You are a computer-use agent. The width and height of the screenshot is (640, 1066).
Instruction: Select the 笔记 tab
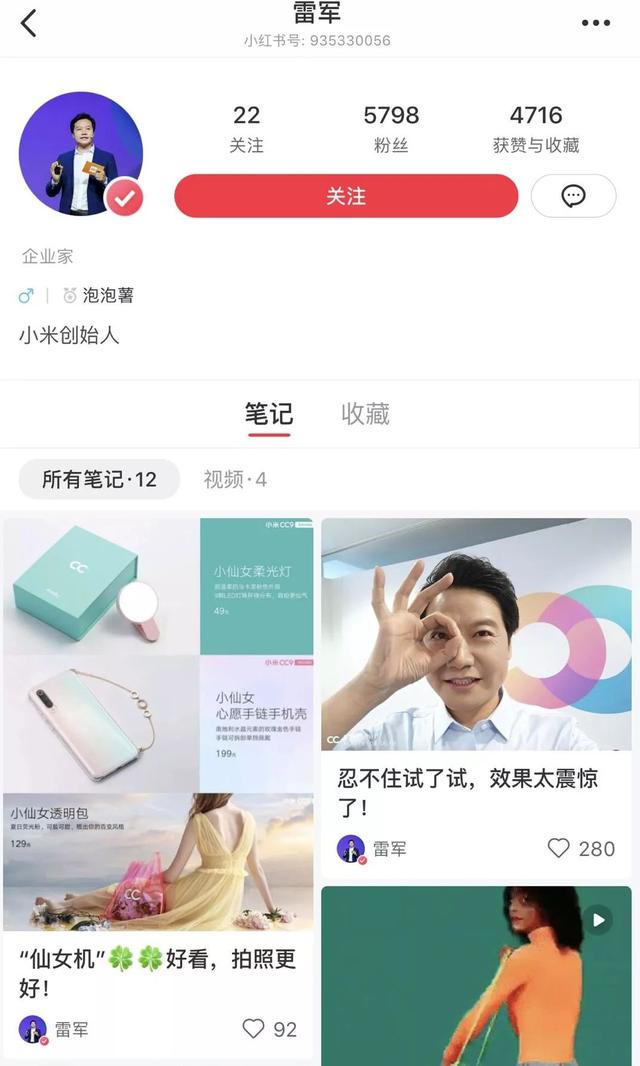coord(269,414)
